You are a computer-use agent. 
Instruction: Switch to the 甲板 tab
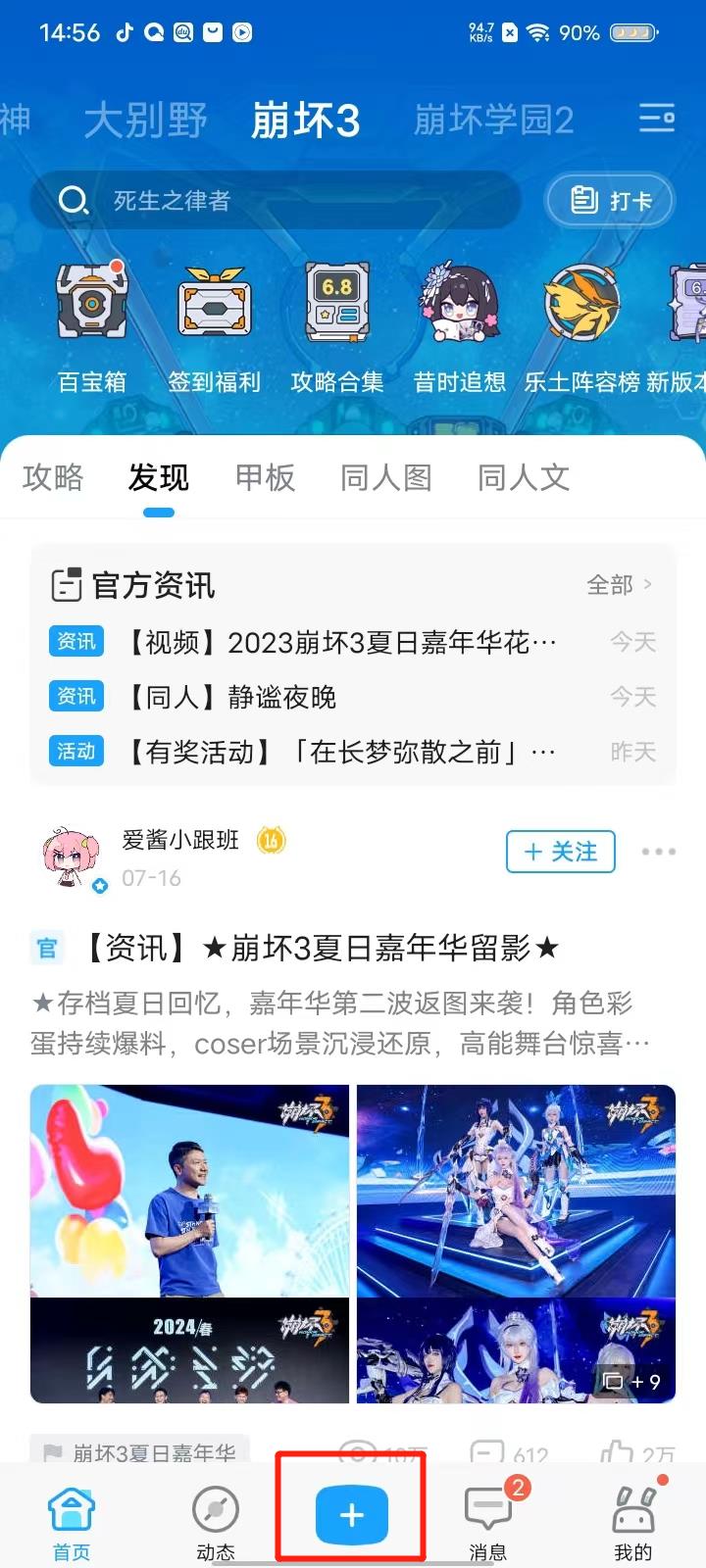[265, 478]
